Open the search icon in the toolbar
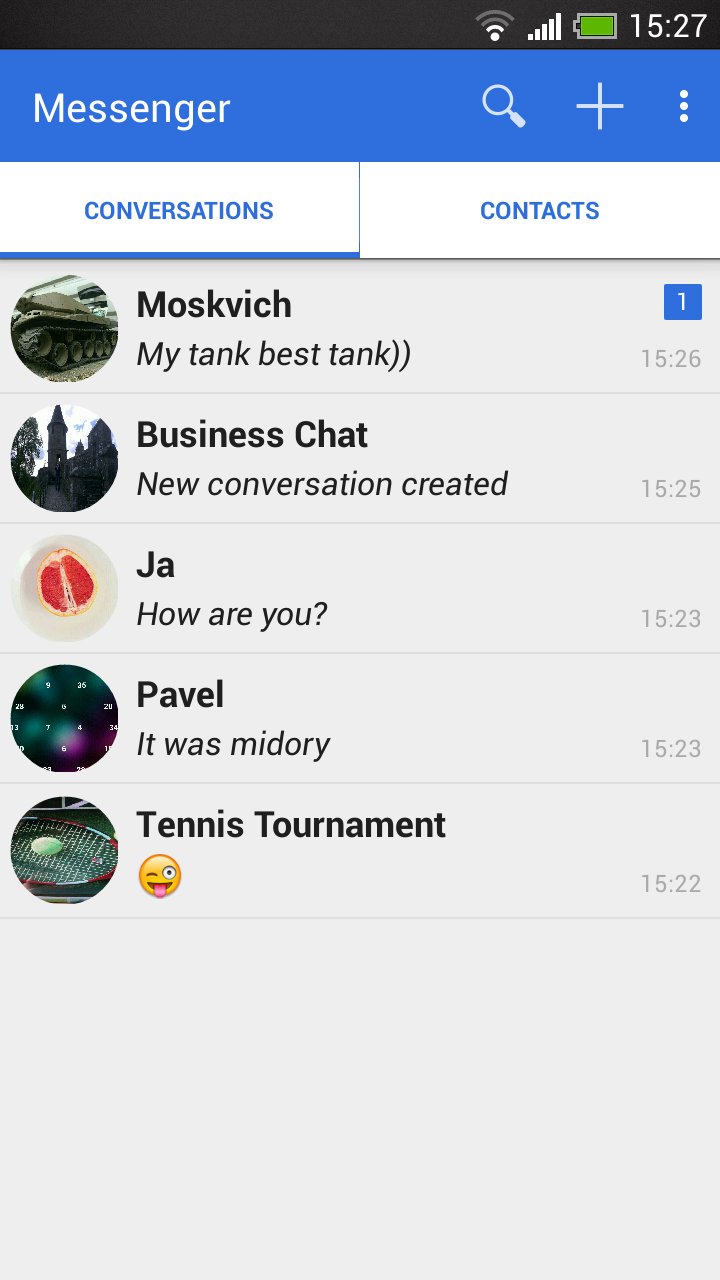 [503, 104]
